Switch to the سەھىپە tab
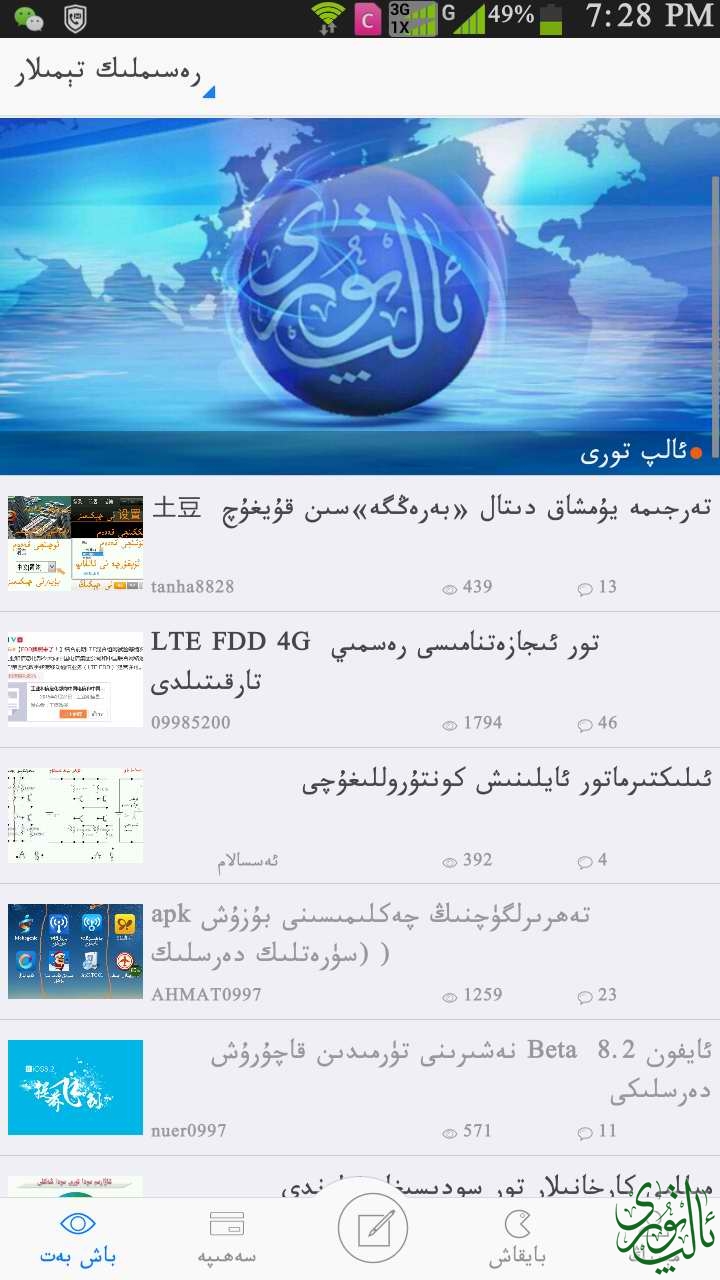Viewport: 720px width, 1280px height. (x=227, y=1238)
